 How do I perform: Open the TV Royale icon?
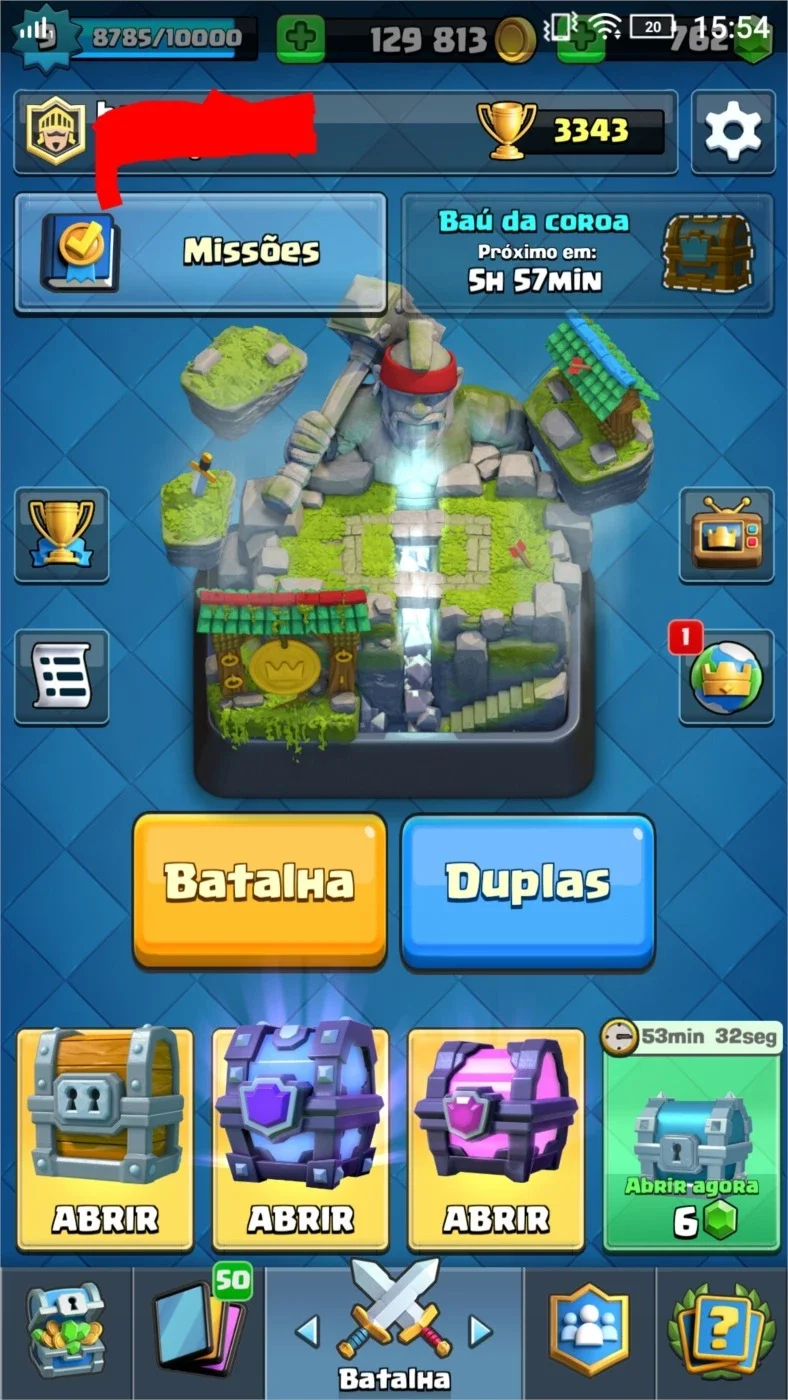tap(727, 535)
